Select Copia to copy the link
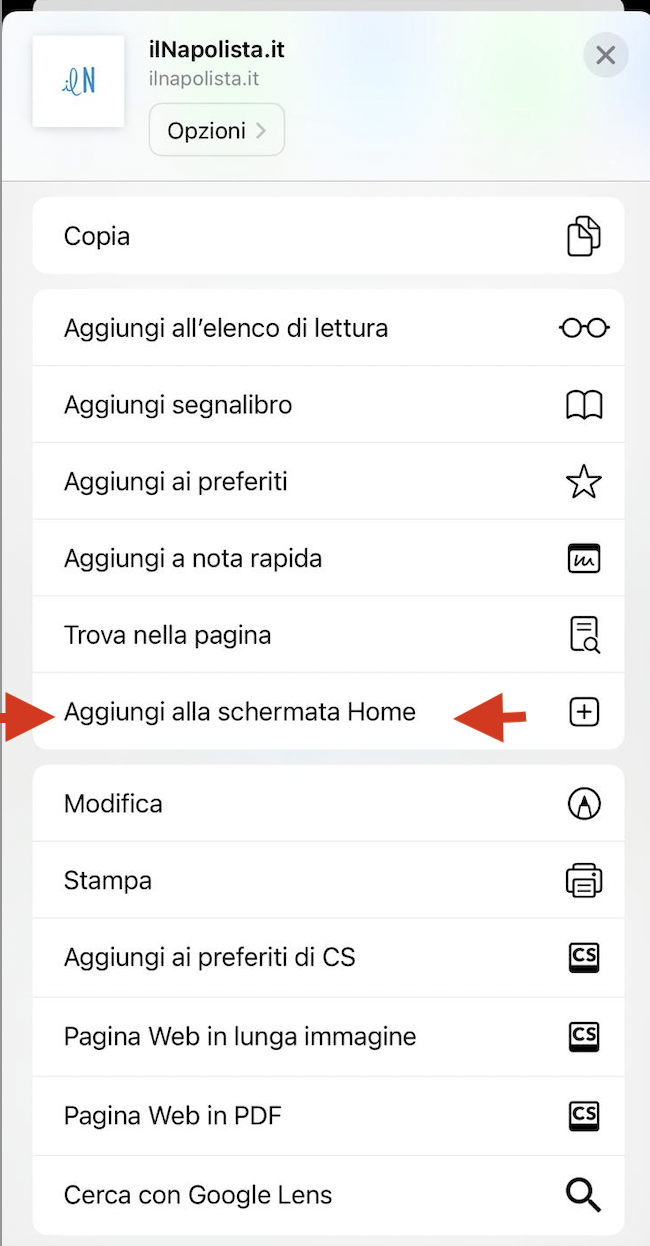This screenshot has width=650, height=1246. (x=328, y=236)
